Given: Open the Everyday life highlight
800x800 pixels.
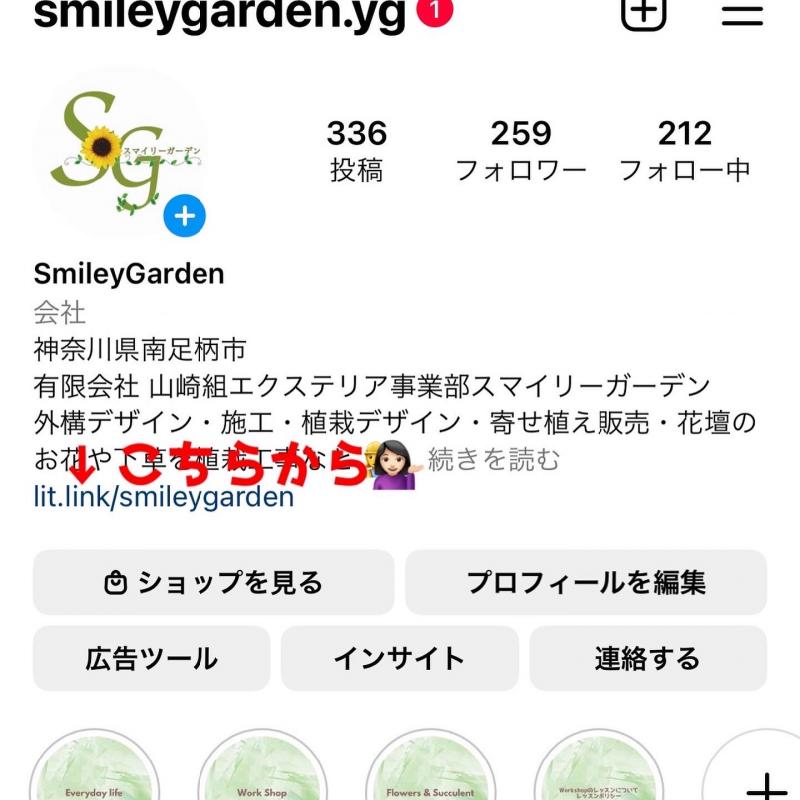Looking at the screenshot, I should click(x=94, y=772).
